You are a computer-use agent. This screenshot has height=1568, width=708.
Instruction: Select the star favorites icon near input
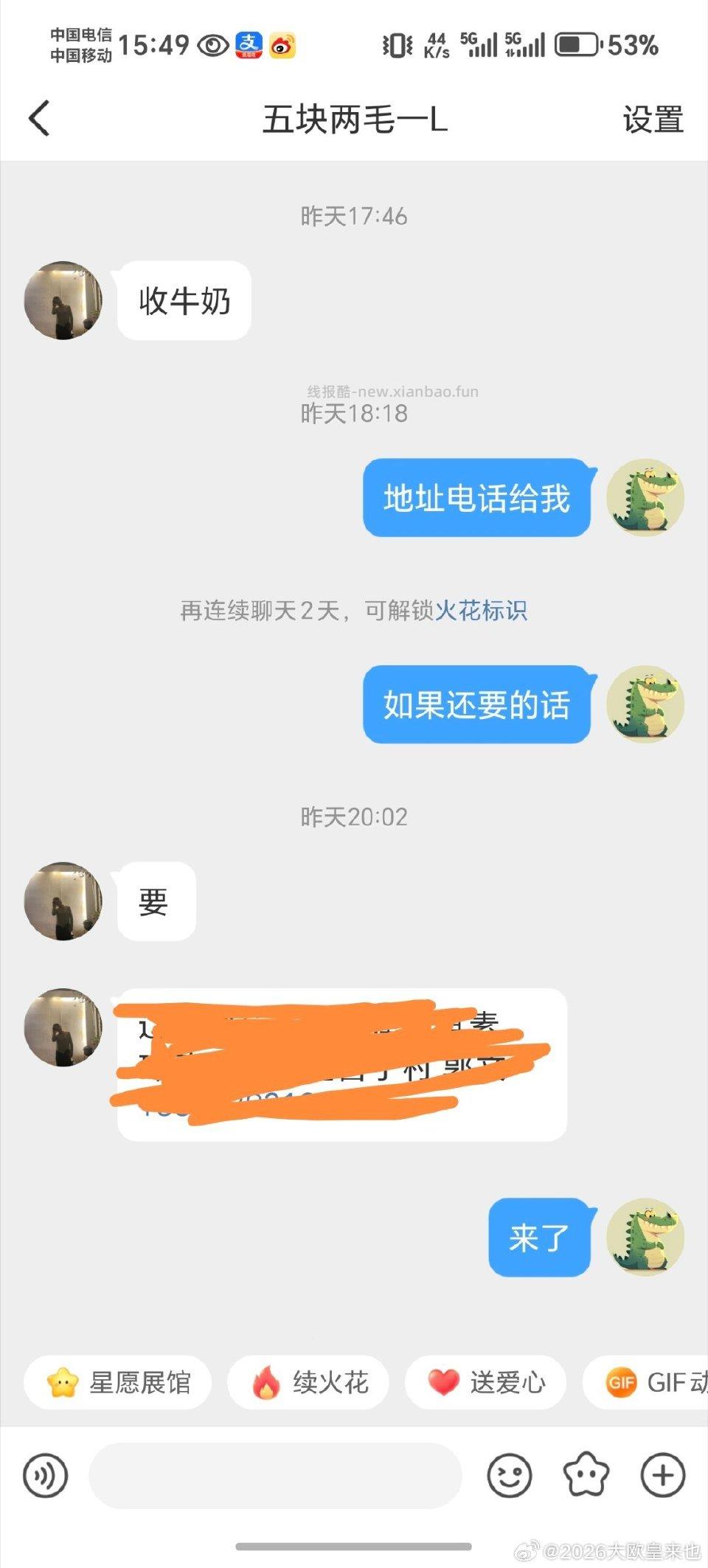tap(586, 1476)
